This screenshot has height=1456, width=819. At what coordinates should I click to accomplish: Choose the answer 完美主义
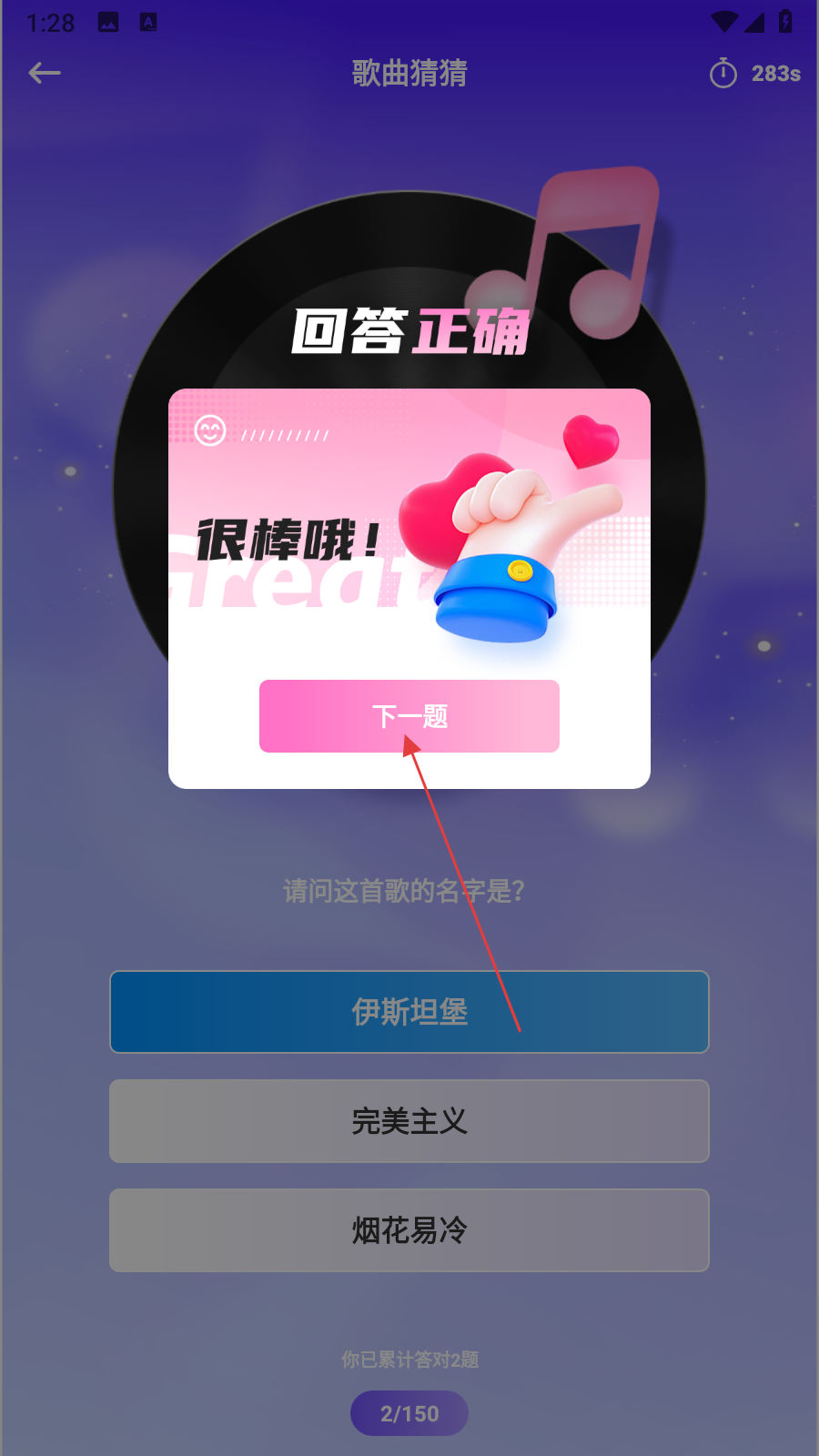click(409, 1121)
